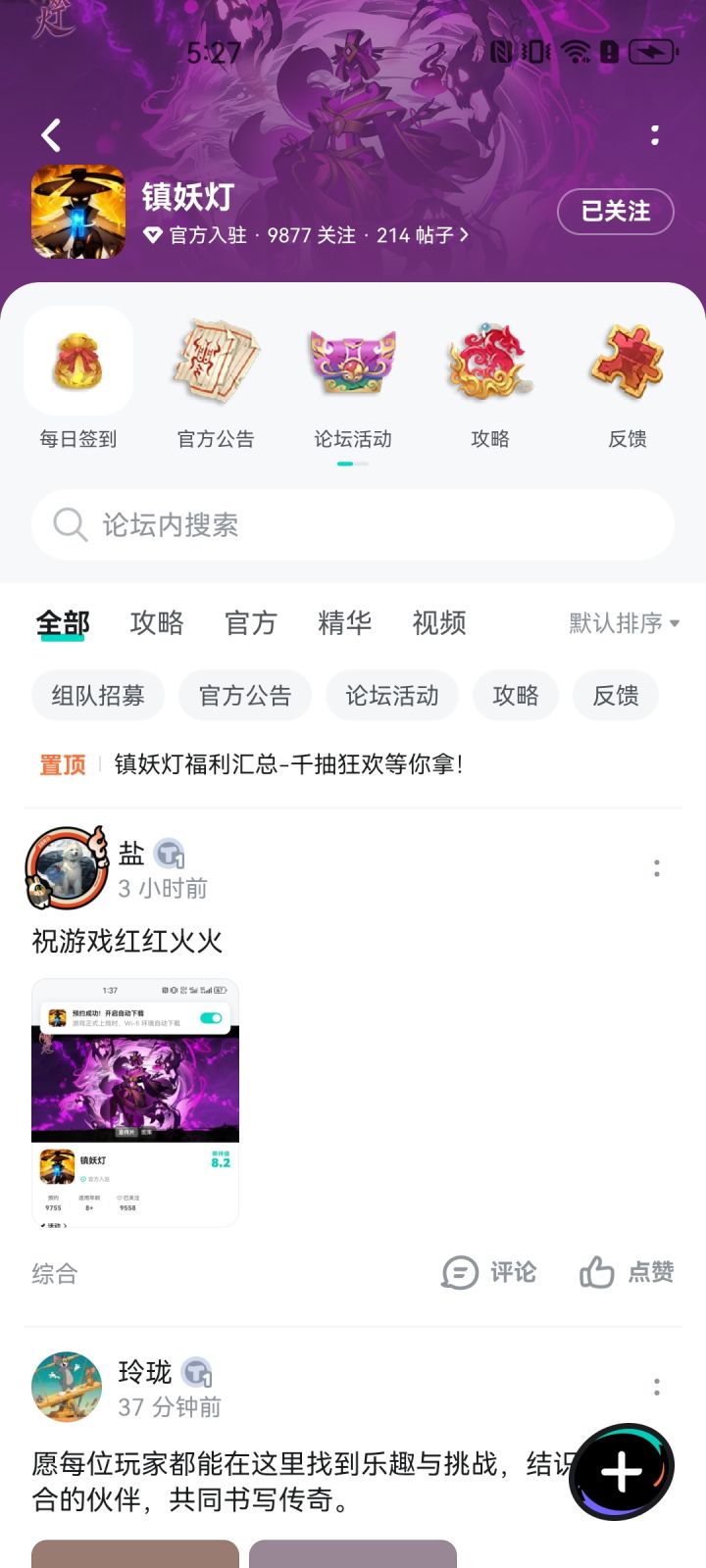This screenshot has height=1568, width=706.
Task: Click the carousel page indicator dots
Action: click(x=352, y=464)
